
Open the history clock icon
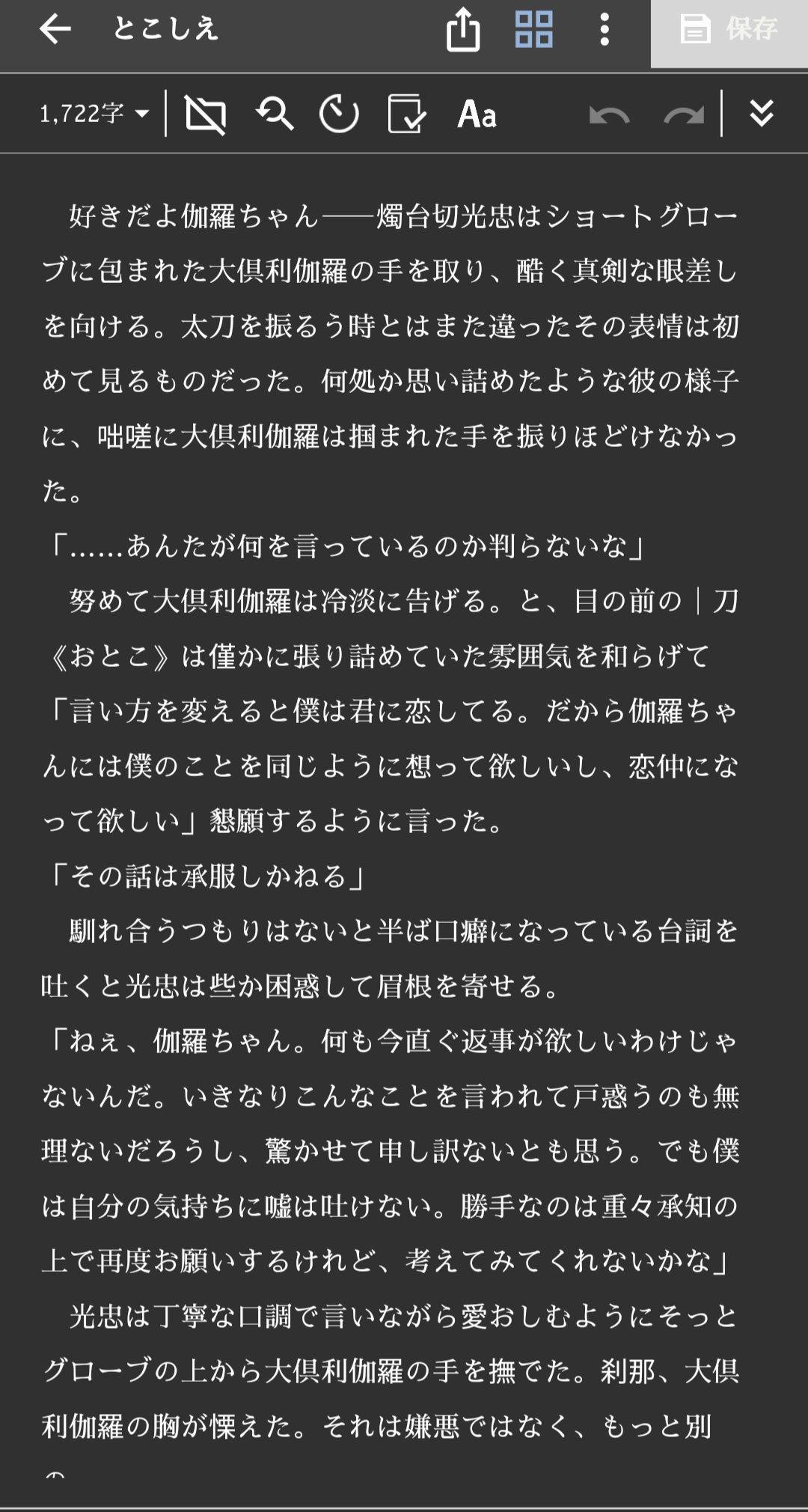point(339,115)
